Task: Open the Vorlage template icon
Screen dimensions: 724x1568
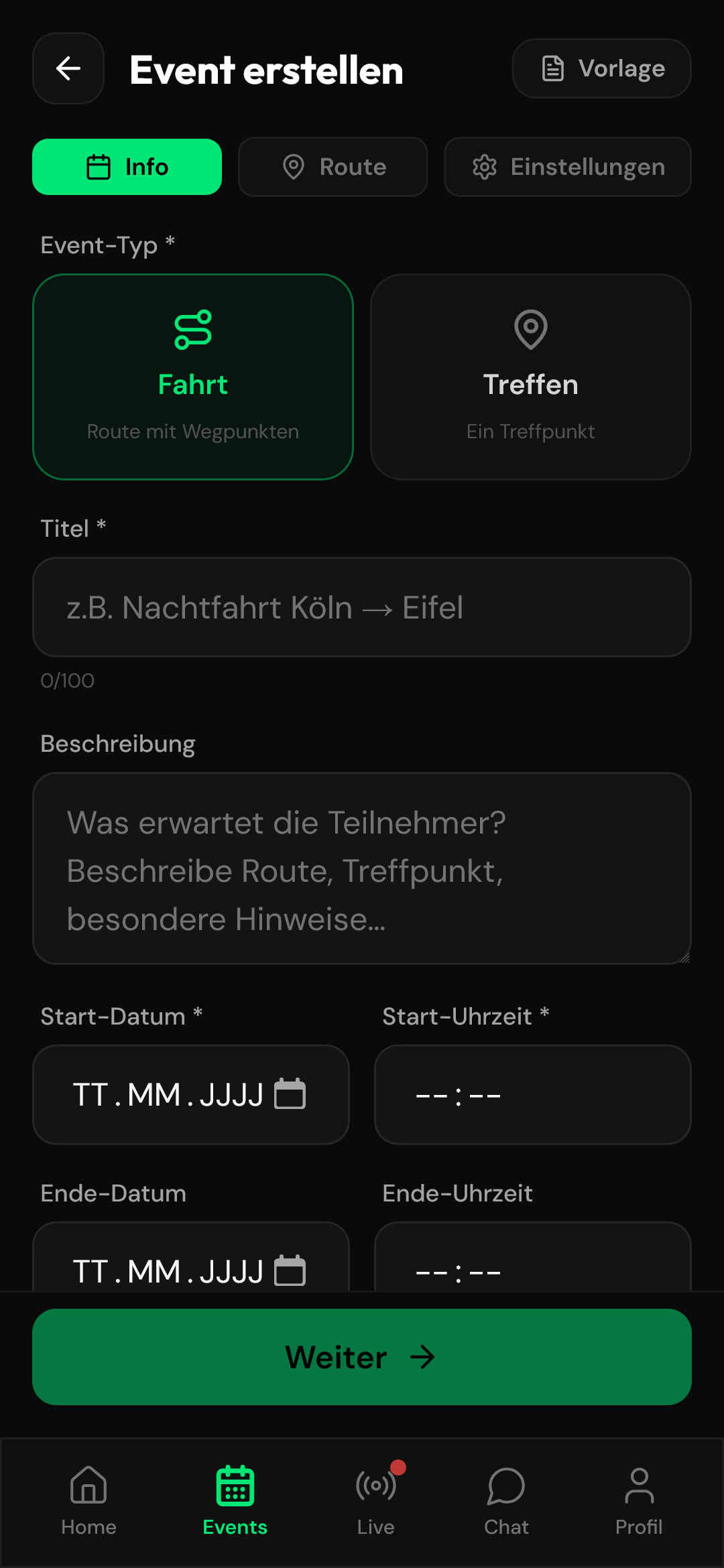Action: [553, 68]
